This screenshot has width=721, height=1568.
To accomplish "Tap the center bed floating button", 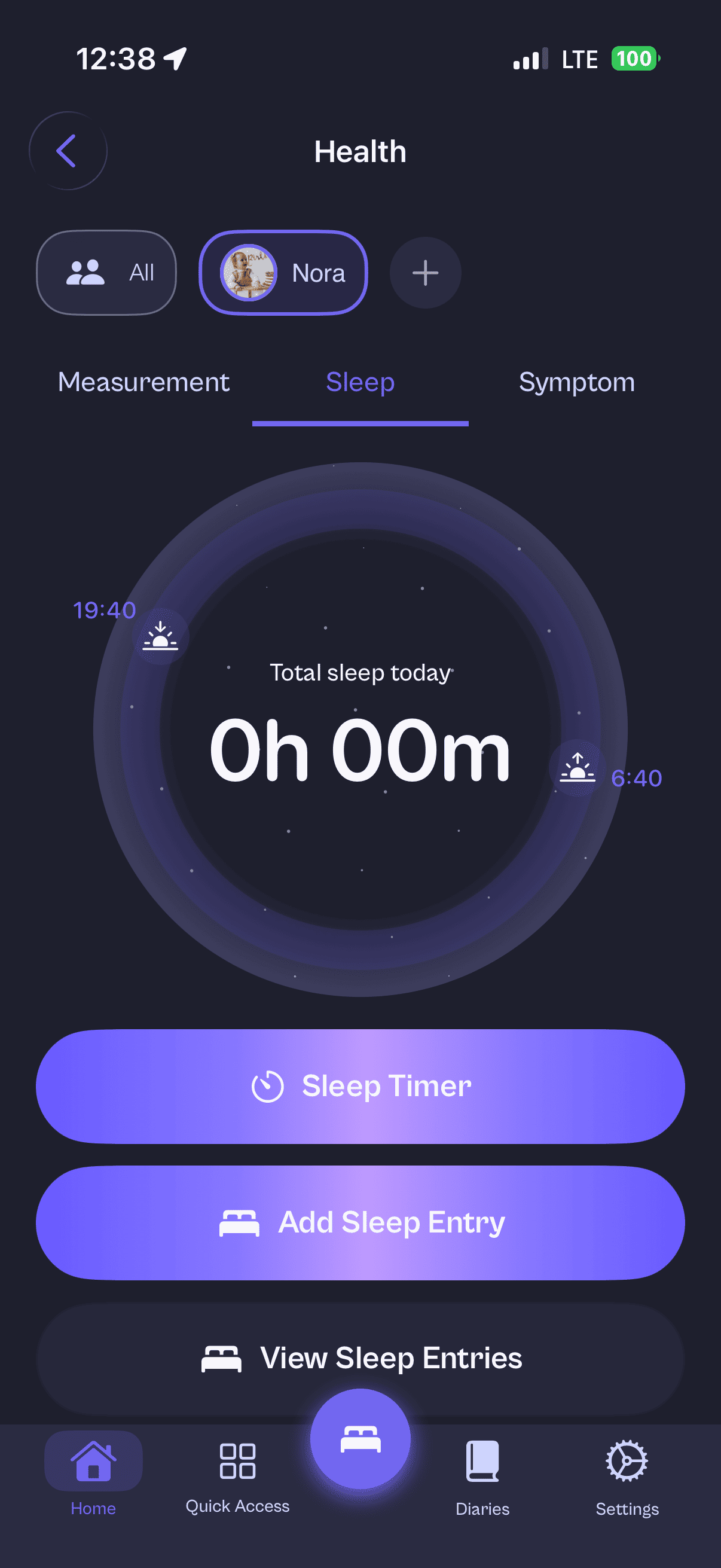I will click(x=360, y=1439).
